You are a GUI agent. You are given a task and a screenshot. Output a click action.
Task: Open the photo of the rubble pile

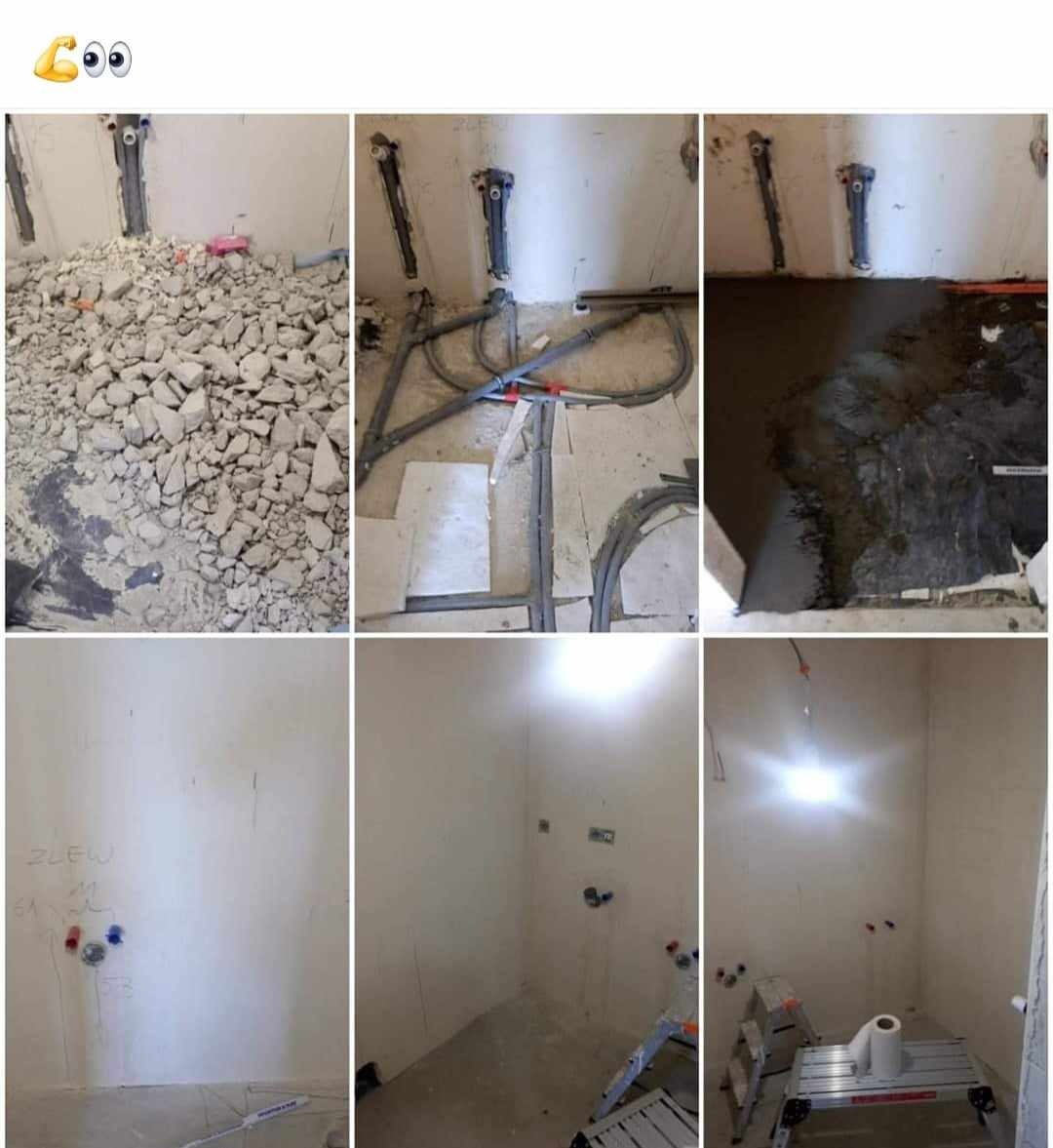(176, 373)
